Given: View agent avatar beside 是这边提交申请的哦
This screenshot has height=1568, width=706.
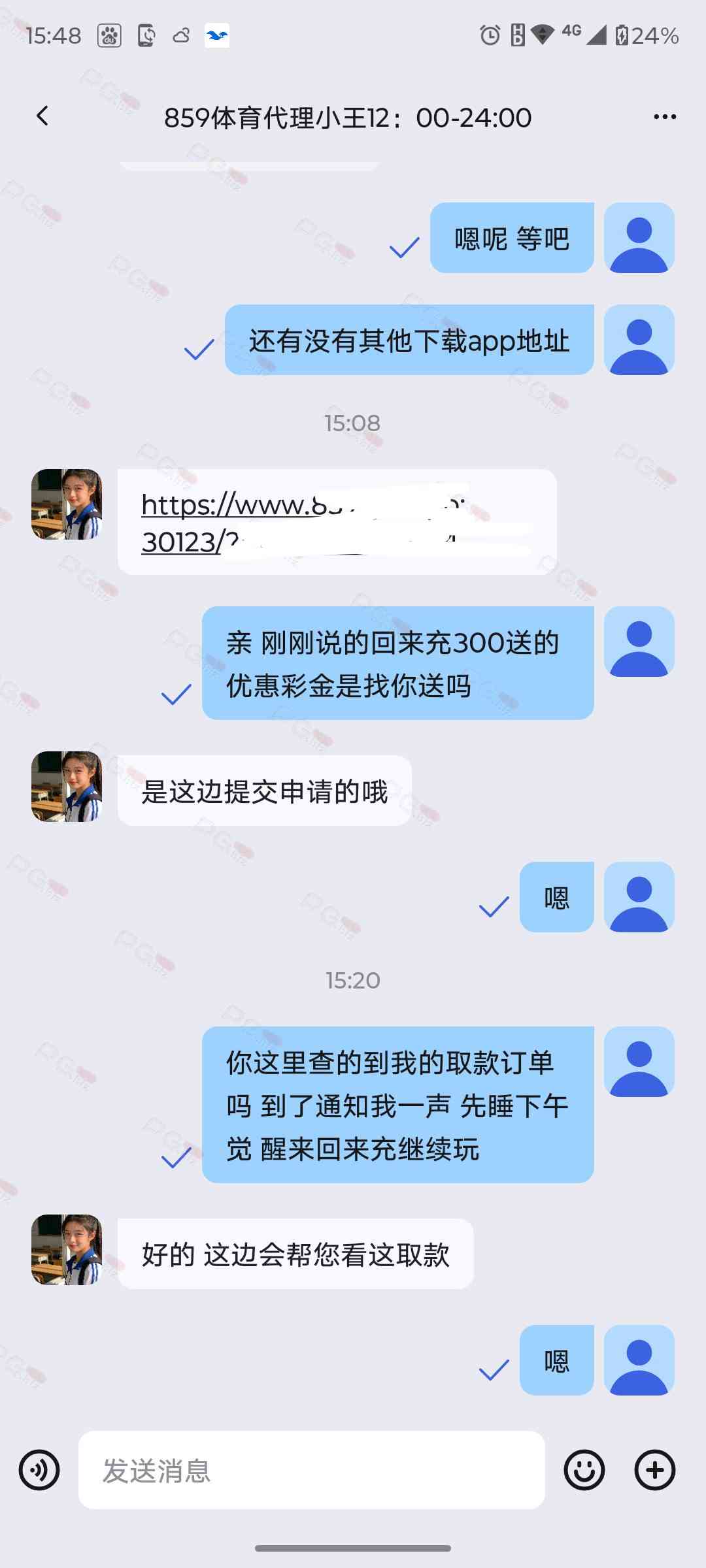Looking at the screenshot, I should [x=67, y=787].
